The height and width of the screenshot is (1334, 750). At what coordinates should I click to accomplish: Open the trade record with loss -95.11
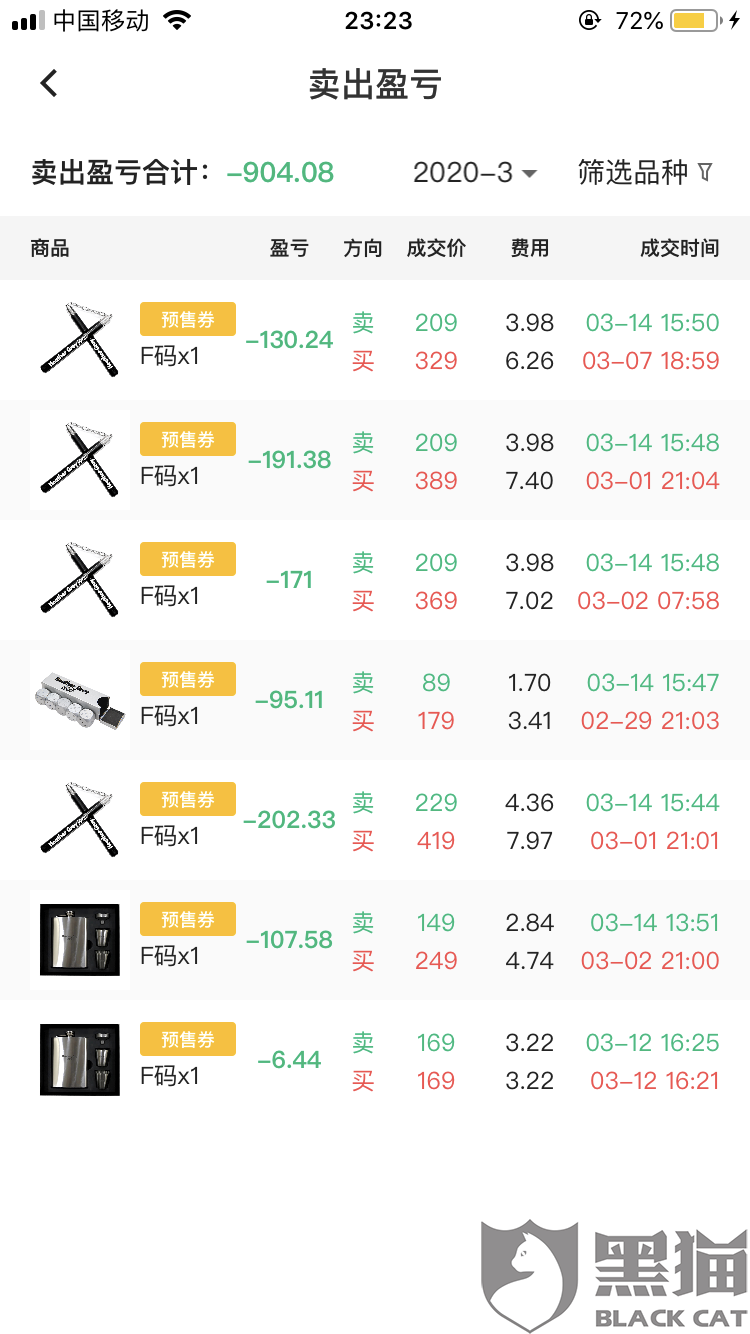pos(375,700)
